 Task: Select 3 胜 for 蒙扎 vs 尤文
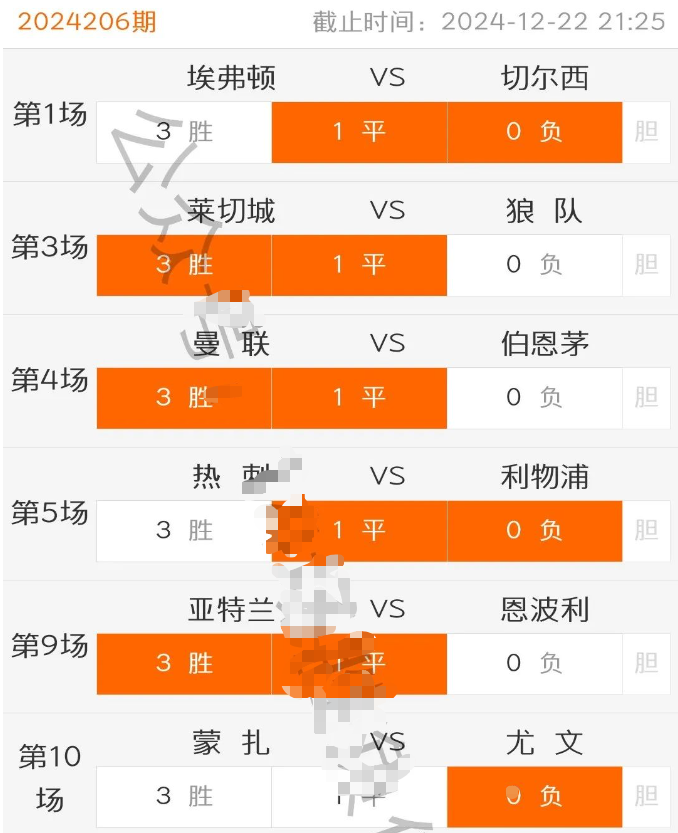click(184, 797)
